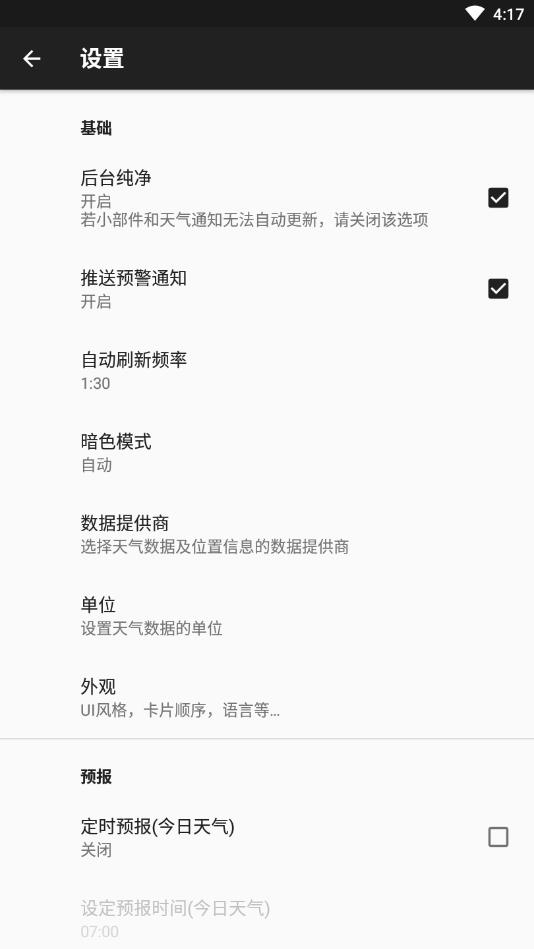Screen dimensions: 534x949
Task: Open 外观 settings
Action: [267, 697]
